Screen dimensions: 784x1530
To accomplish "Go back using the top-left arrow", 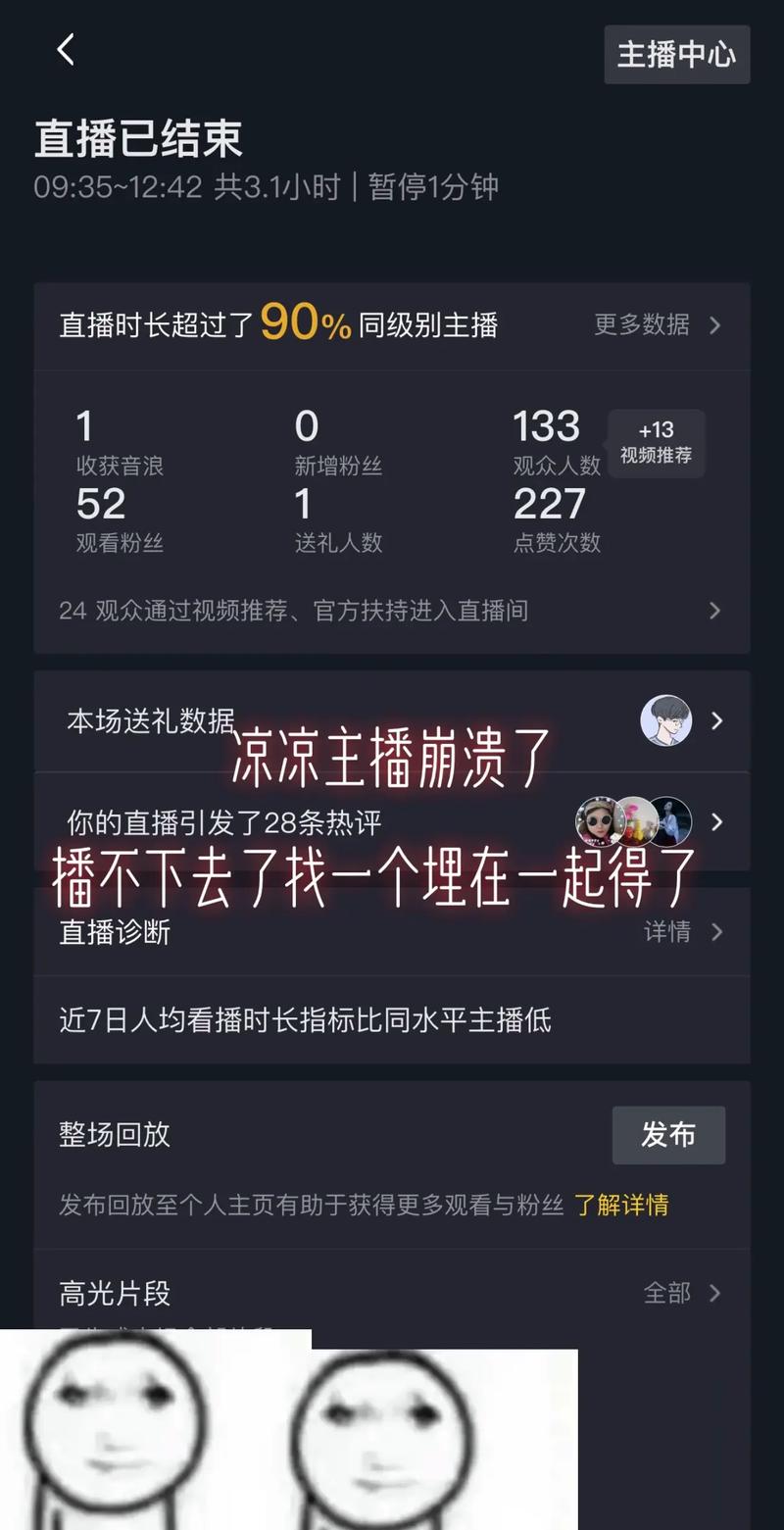I will (66, 50).
